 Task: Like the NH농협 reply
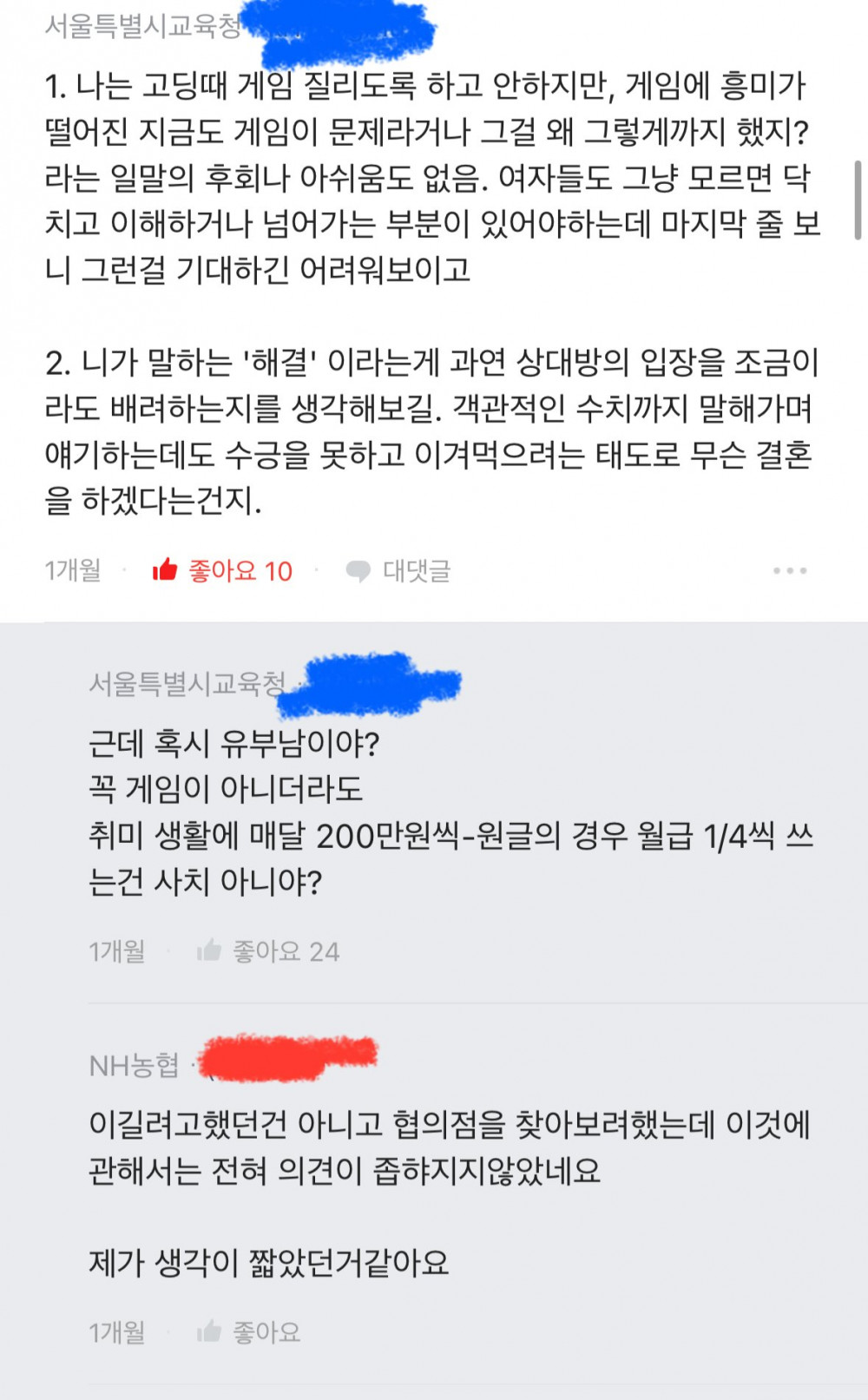tap(248, 1331)
